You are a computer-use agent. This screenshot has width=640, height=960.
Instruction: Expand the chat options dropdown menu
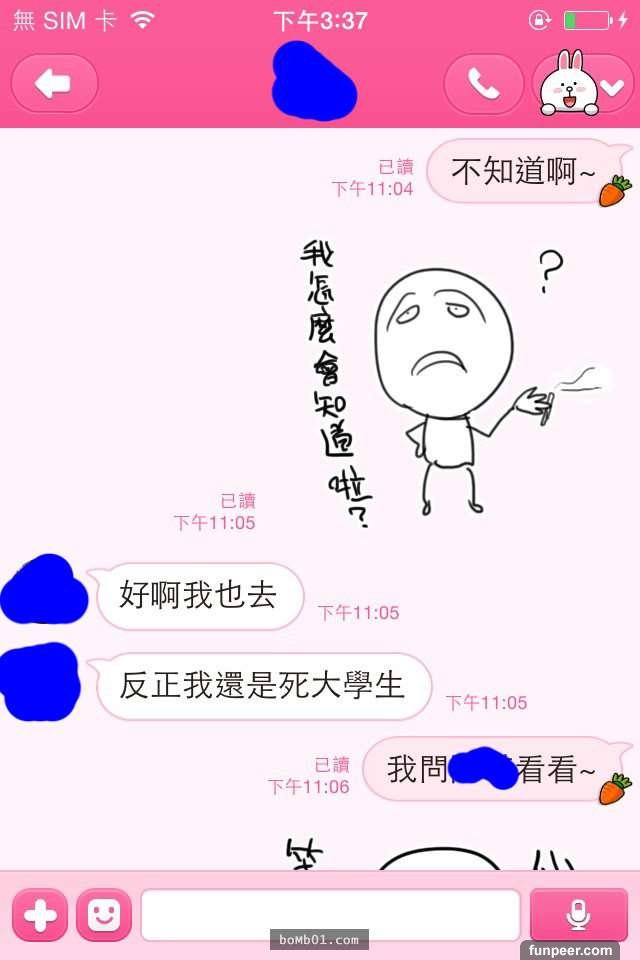coord(612,87)
